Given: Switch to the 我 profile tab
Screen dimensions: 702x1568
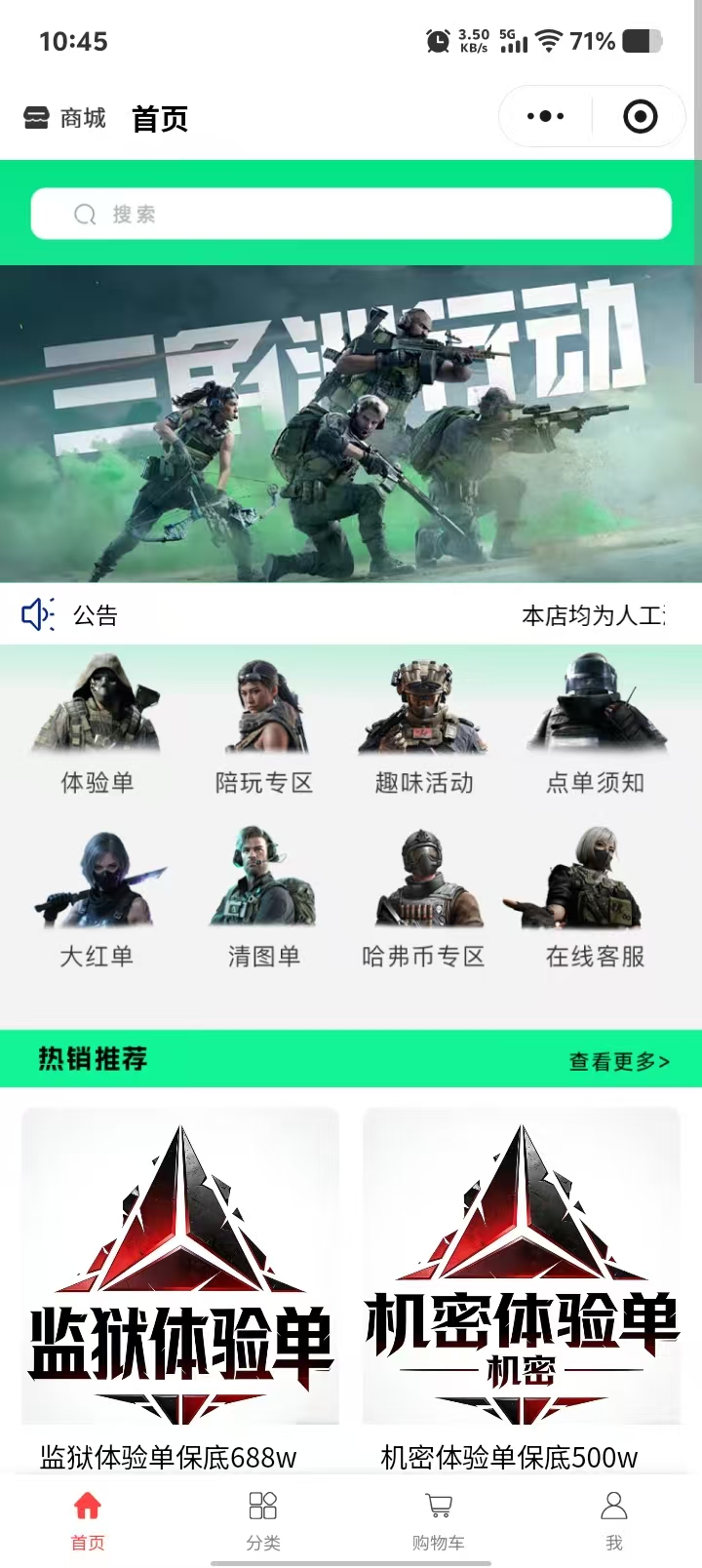Looking at the screenshot, I should point(614,1519).
